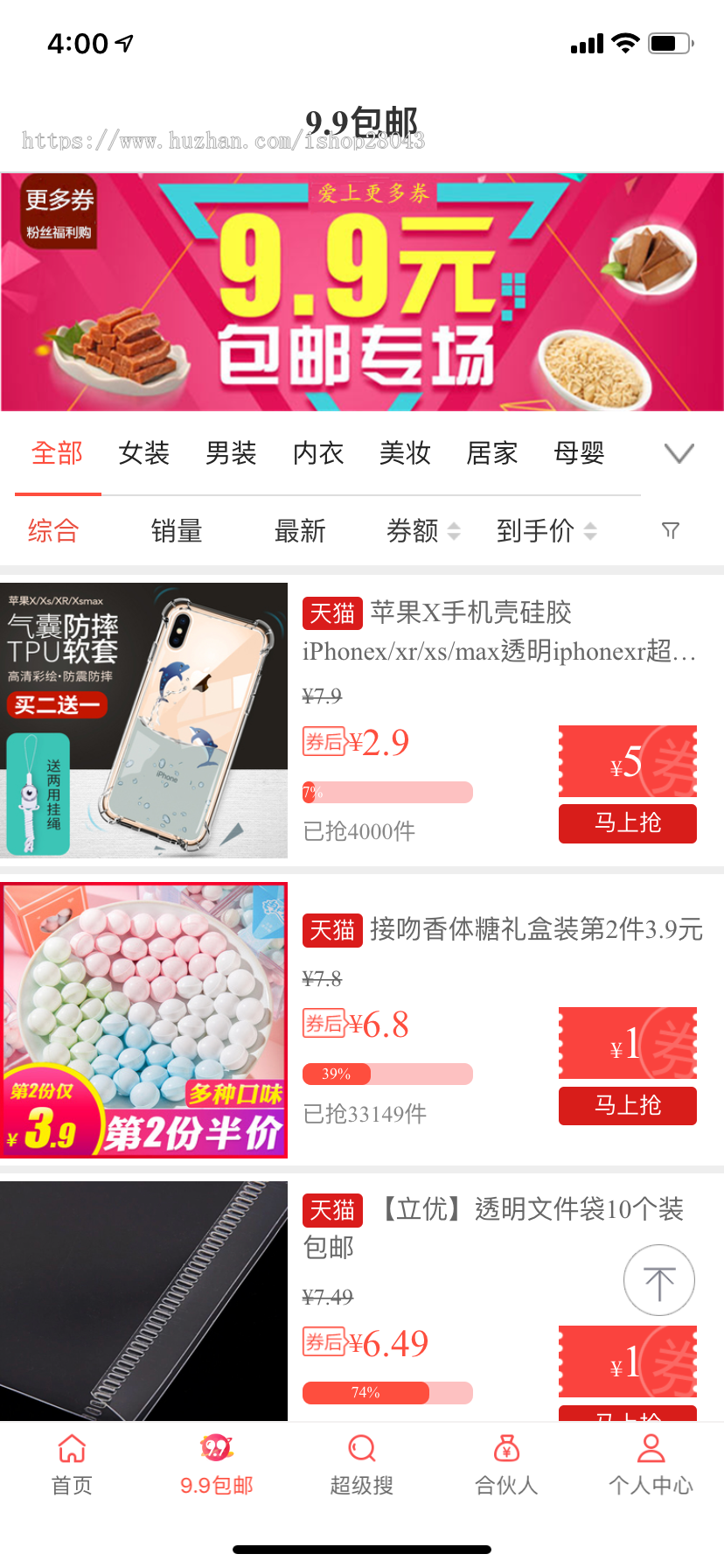Sort products by 销量
724x1568 pixels.
coord(177,531)
